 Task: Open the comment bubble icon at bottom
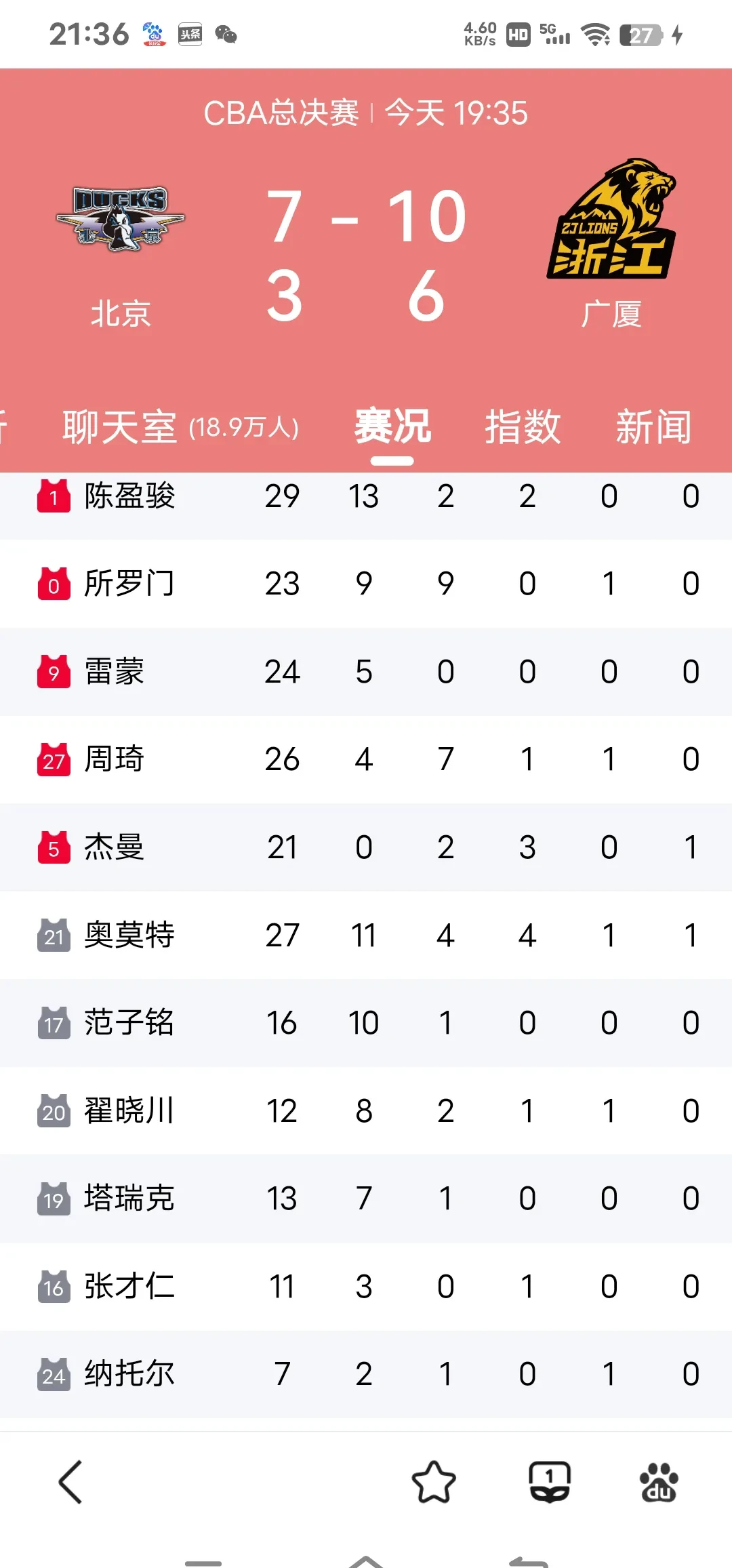coord(548,1481)
